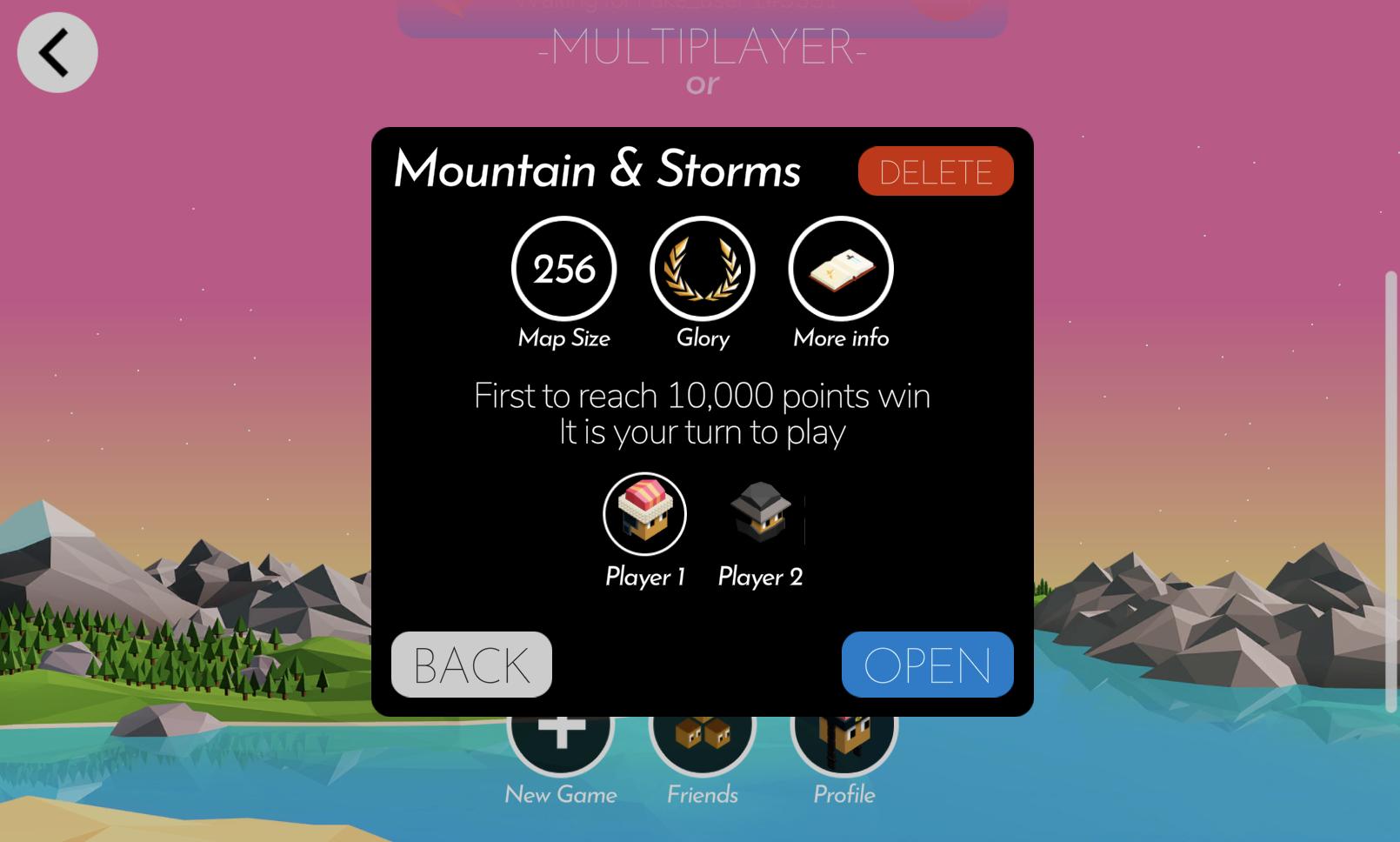Select the Player 2 avatar
This screenshot has height=842, width=1400.
pos(760,514)
